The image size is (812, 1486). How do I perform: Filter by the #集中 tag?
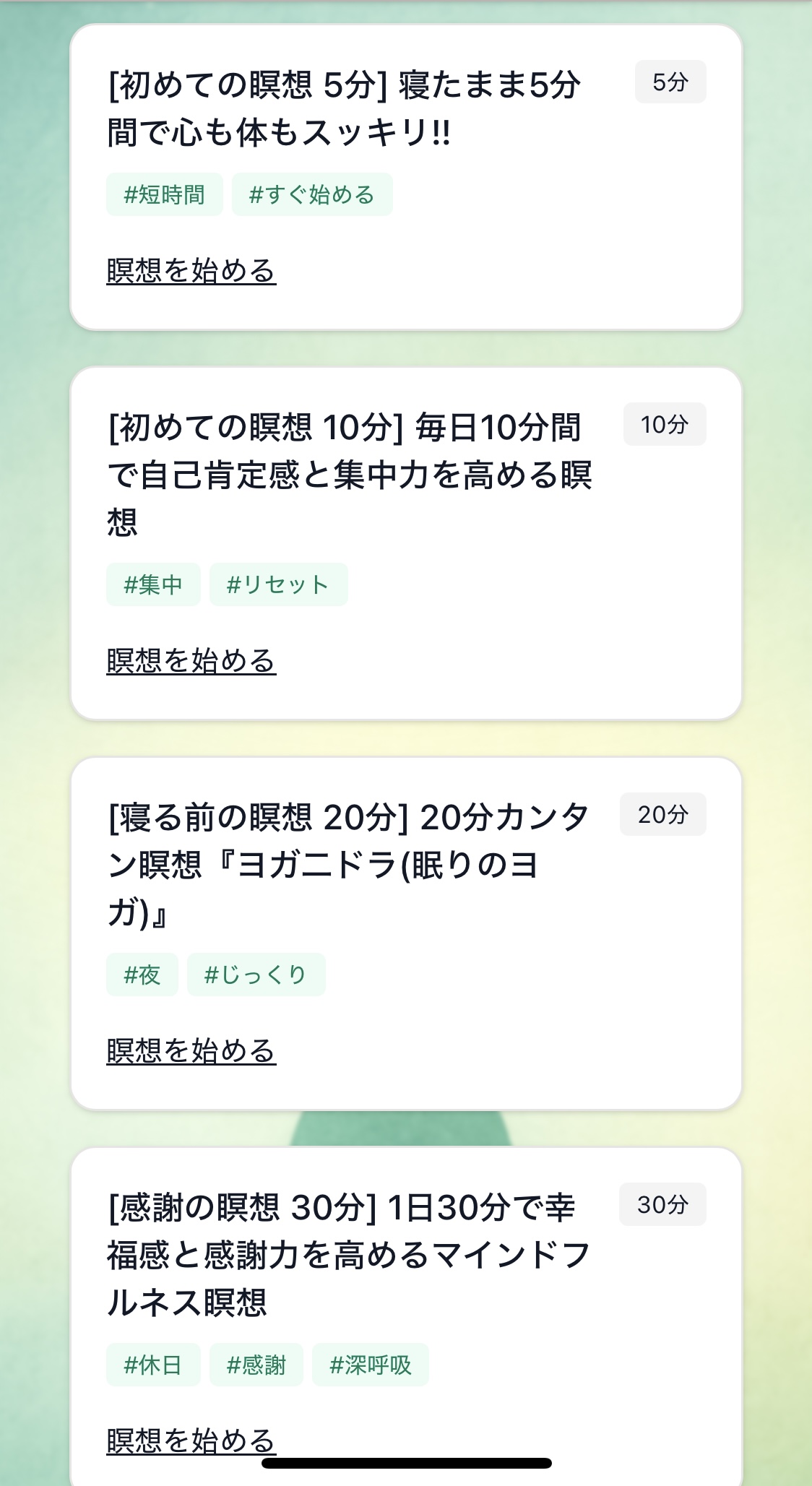pyautogui.click(x=153, y=583)
